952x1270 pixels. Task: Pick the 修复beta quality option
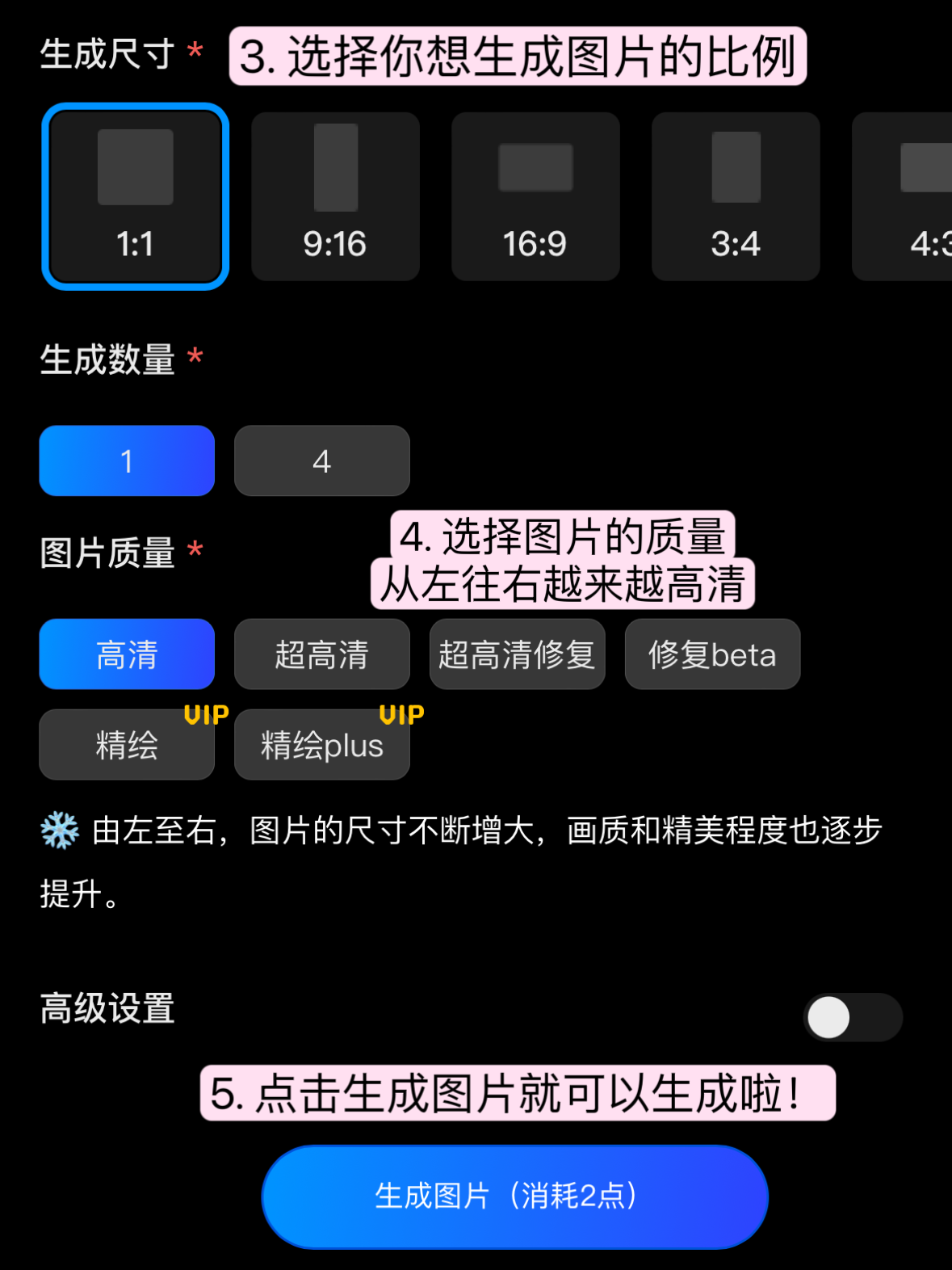click(x=712, y=654)
